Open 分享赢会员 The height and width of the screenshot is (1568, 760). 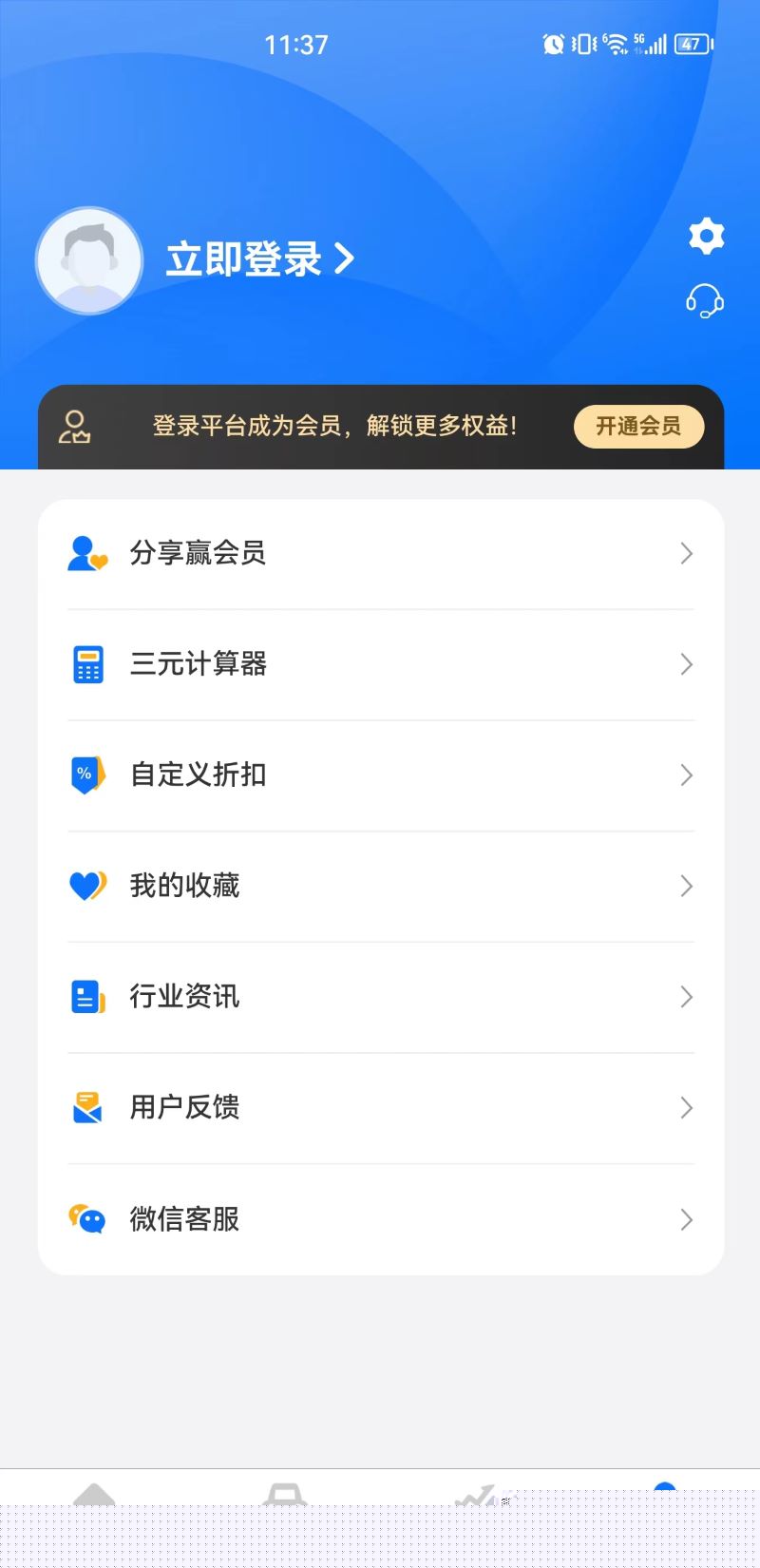click(380, 553)
